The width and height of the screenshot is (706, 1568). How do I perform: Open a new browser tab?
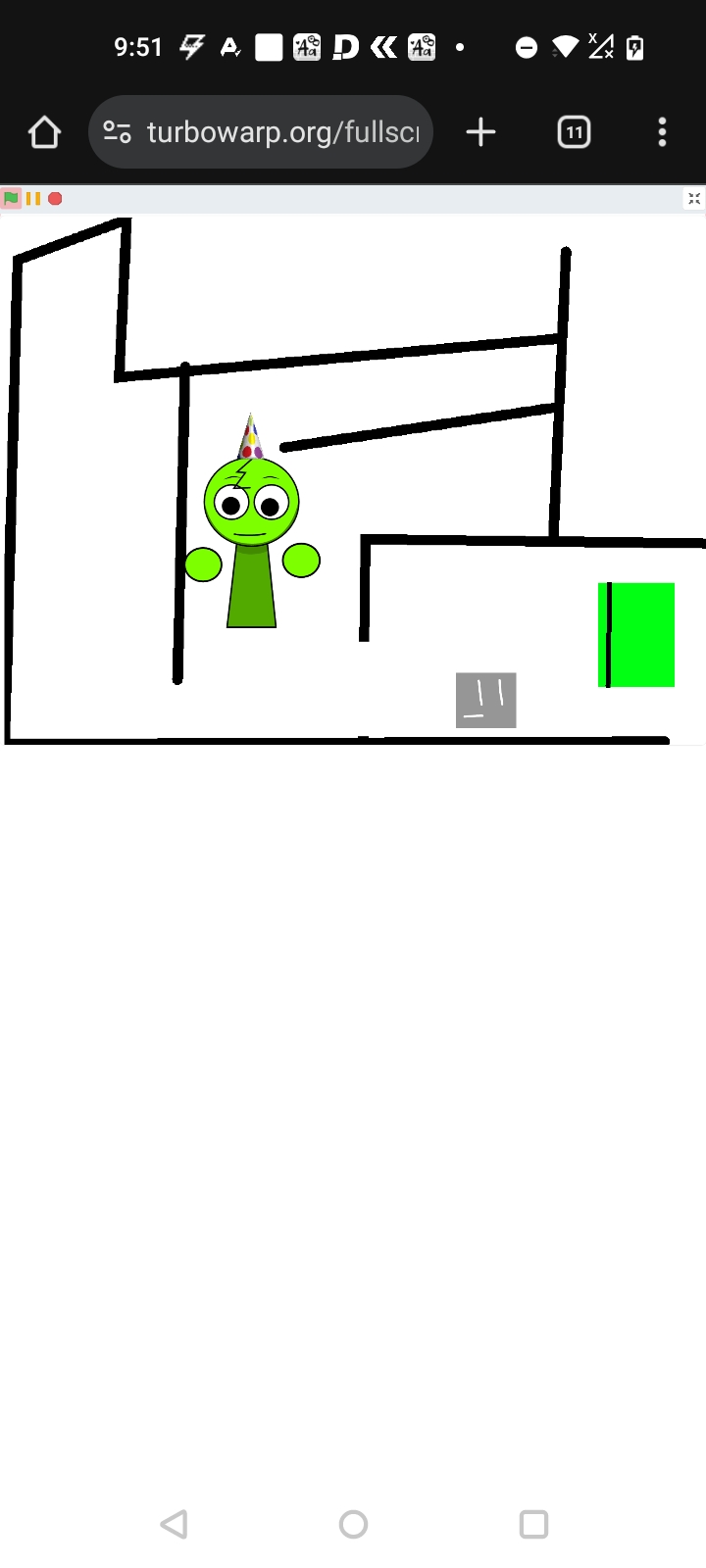pos(480,132)
